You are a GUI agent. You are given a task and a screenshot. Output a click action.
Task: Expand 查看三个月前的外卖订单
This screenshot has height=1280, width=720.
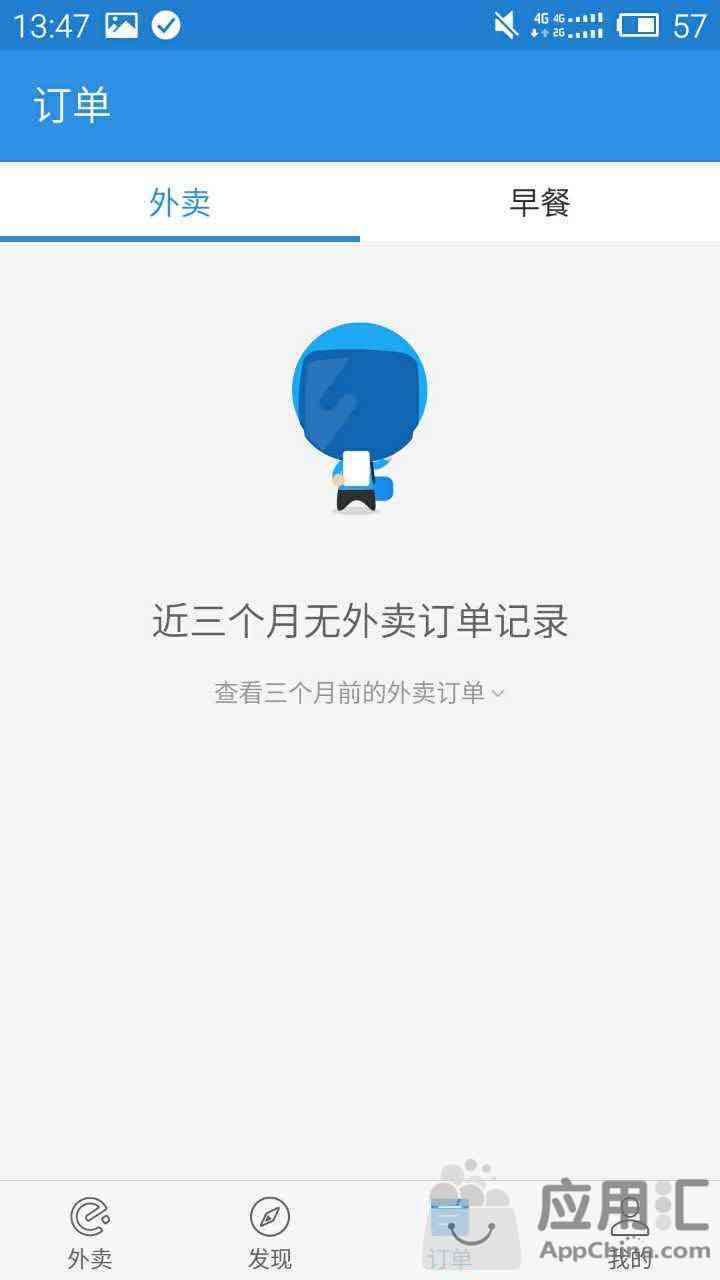pyautogui.click(x=359, y=692)
